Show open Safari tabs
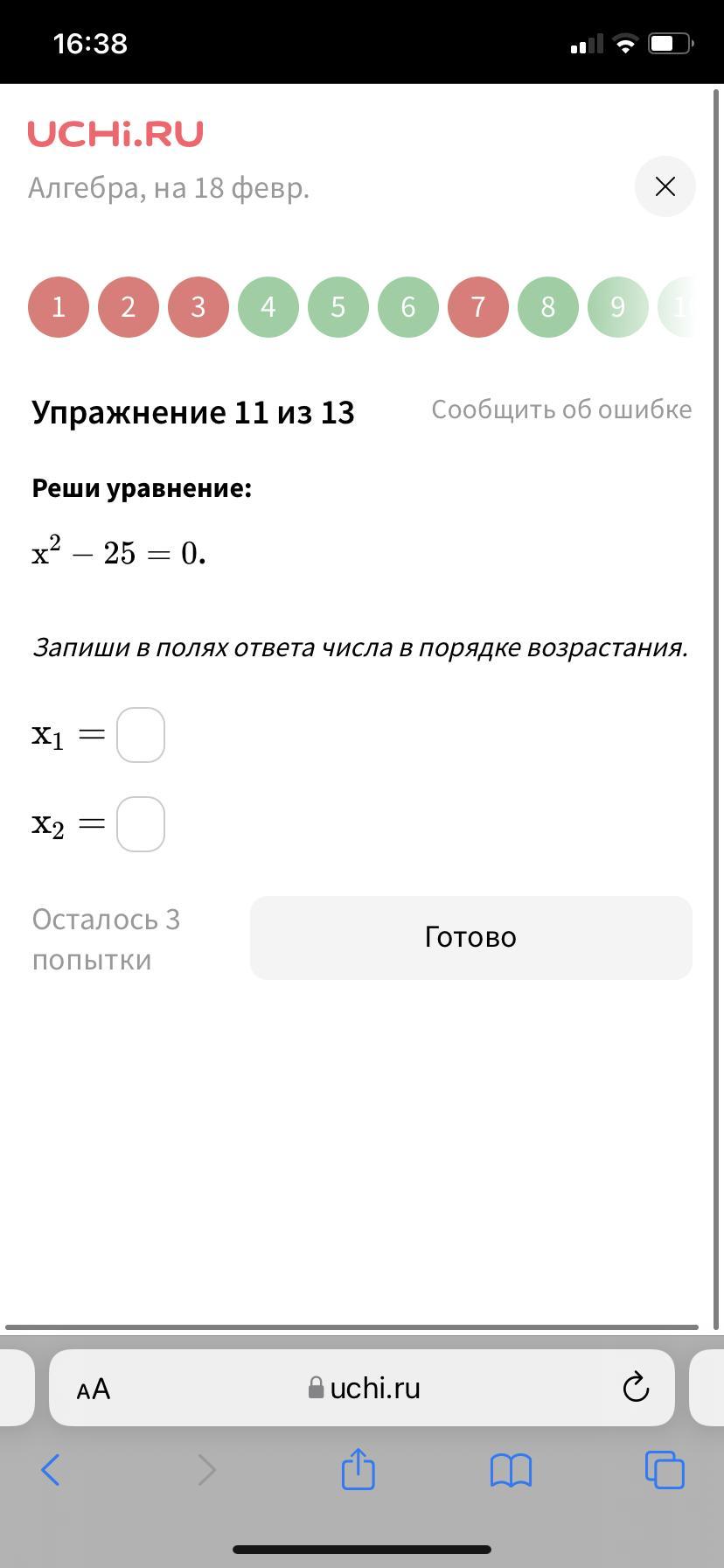Image resolution: width=724 pixels, height=1568 pixels. point(665,1470)
